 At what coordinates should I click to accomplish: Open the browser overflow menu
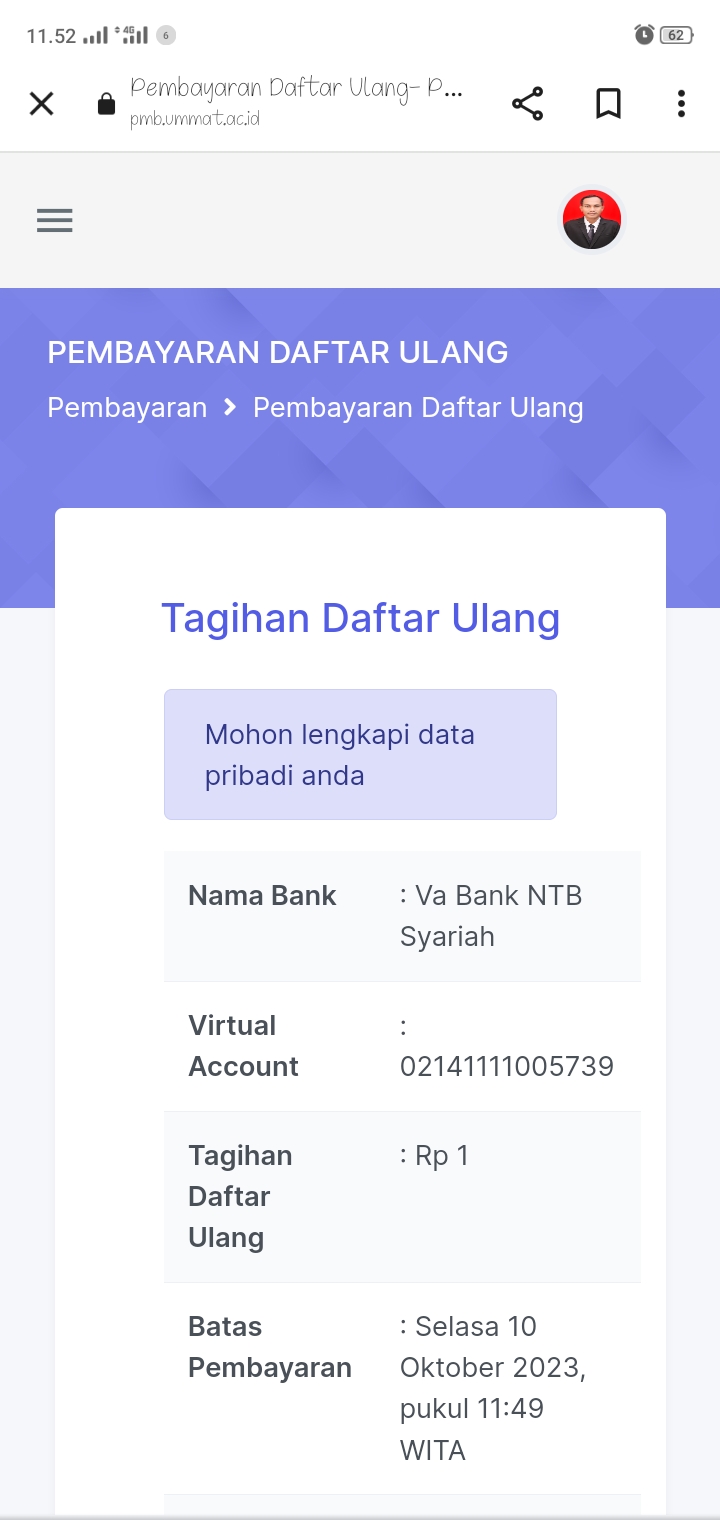point(681,104)
